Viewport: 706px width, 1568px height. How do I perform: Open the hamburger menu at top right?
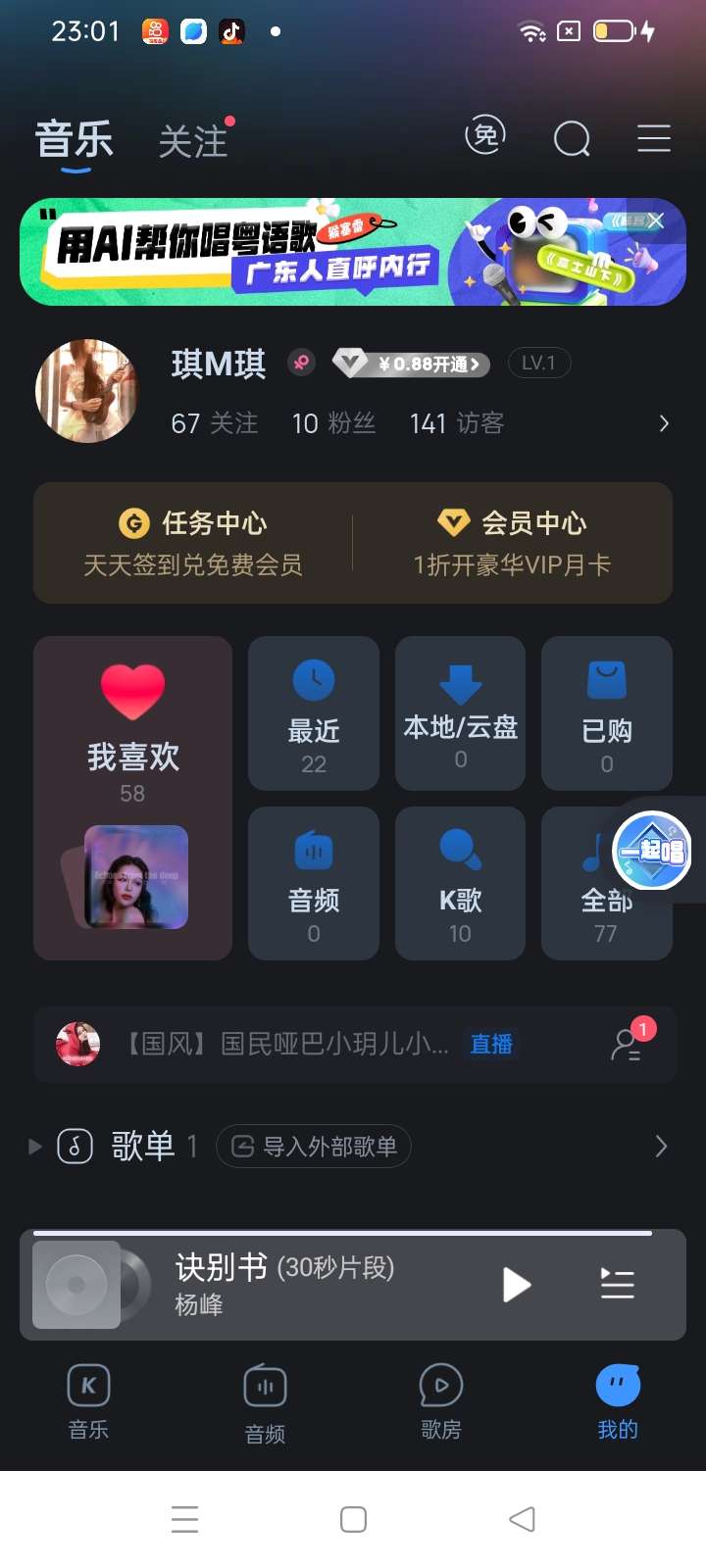click(x=654, y=139)
